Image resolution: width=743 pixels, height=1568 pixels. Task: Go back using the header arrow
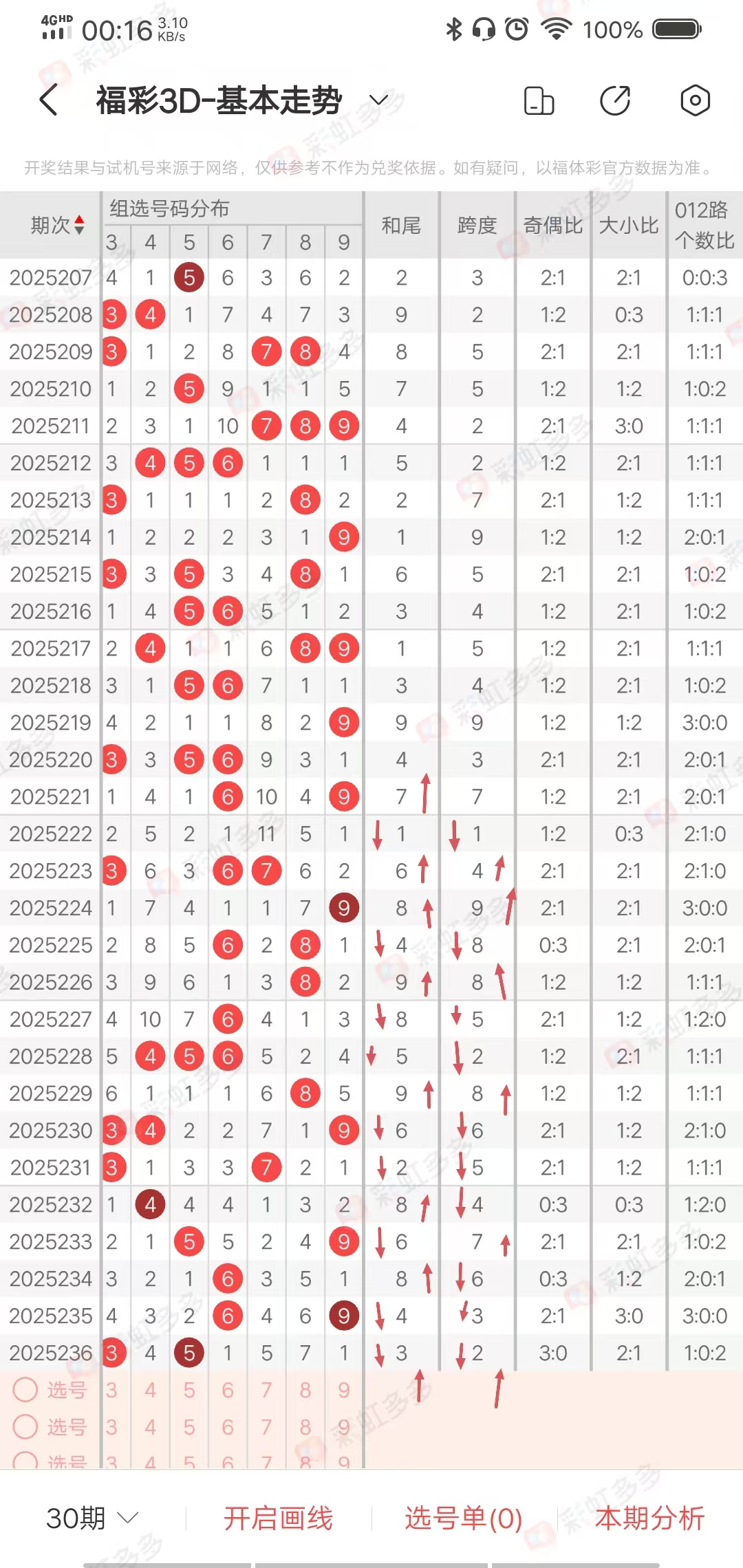pos(48,100)
